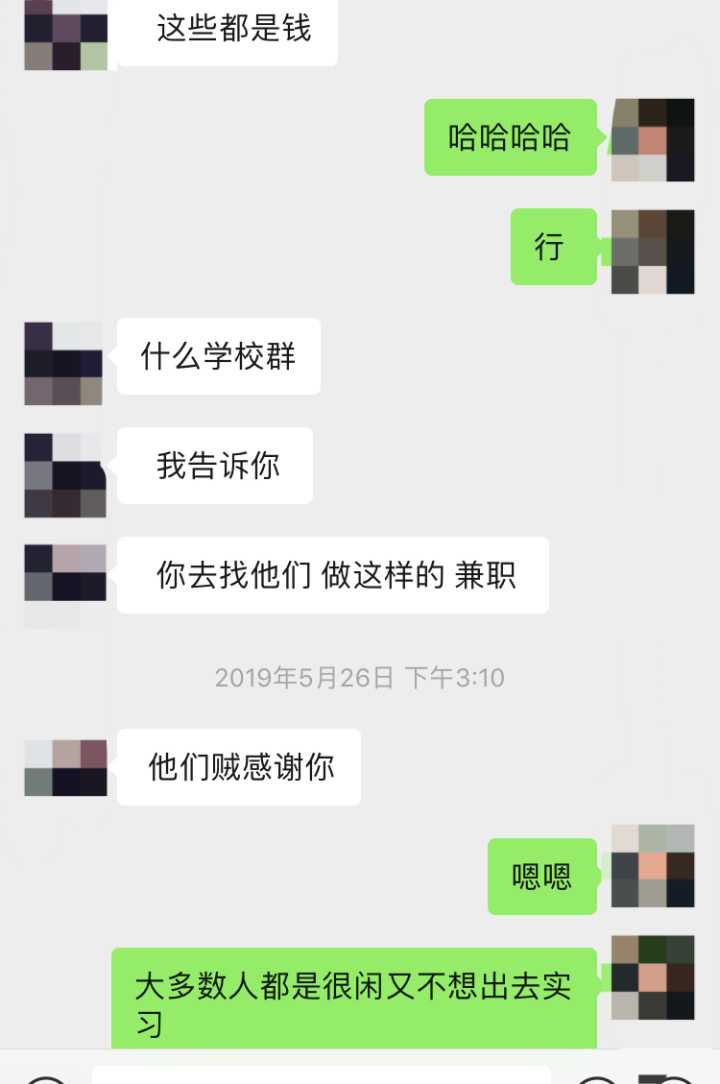Screen dimensions: 720x1084
Task: Open sender avatar beside 什么学校群
Action: [64, 363]
